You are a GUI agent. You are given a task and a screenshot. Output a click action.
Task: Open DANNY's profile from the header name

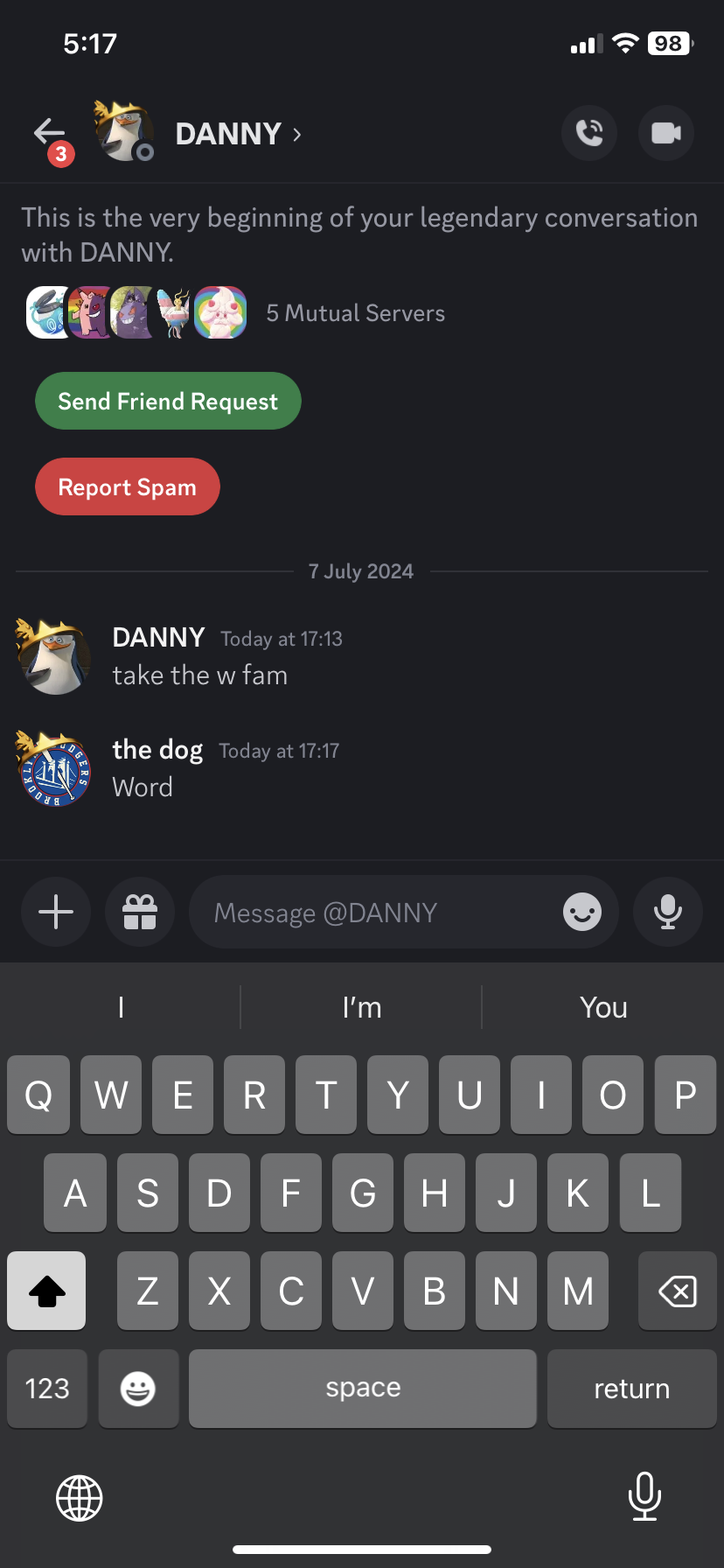pyautogui.click(x=229, y=134)
